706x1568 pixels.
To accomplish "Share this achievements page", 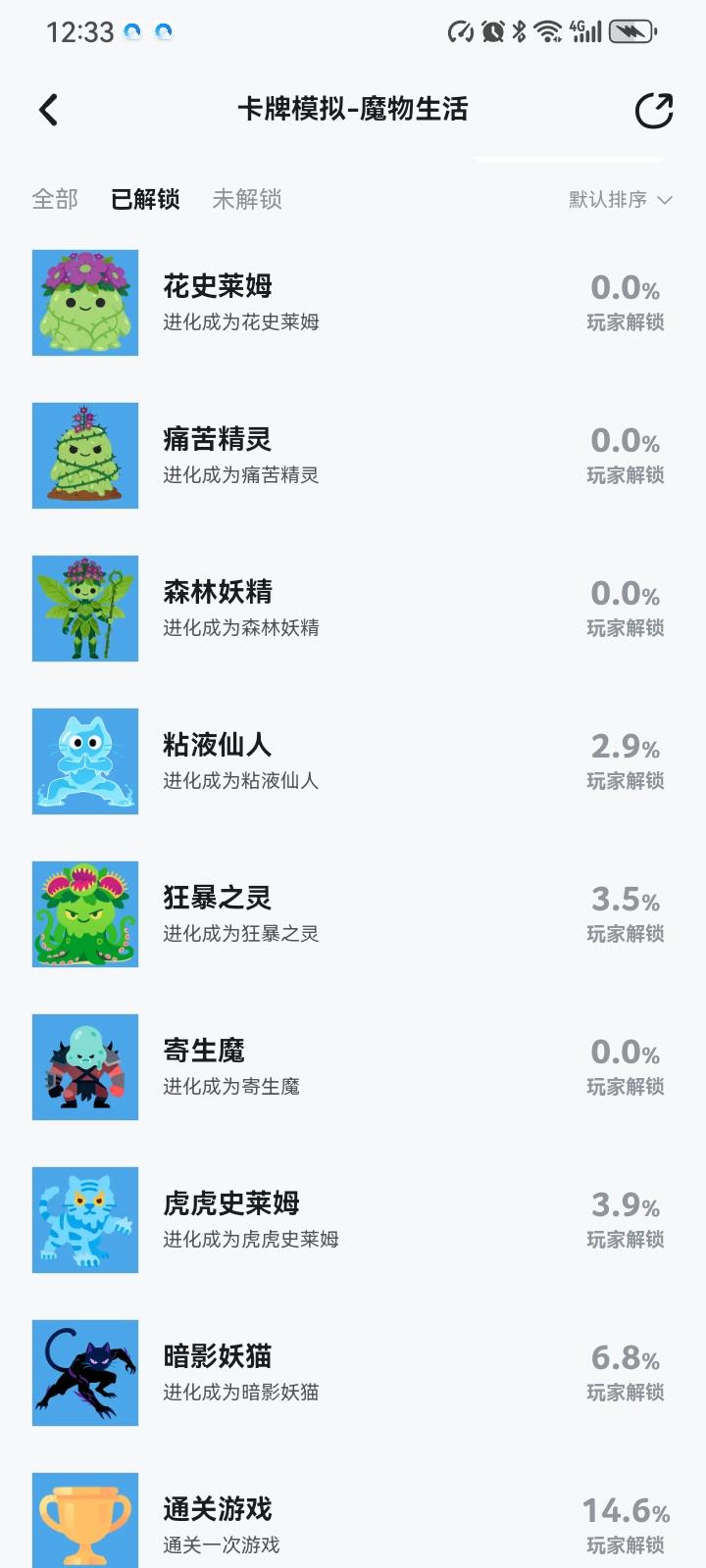I will [x=654, y=110].
